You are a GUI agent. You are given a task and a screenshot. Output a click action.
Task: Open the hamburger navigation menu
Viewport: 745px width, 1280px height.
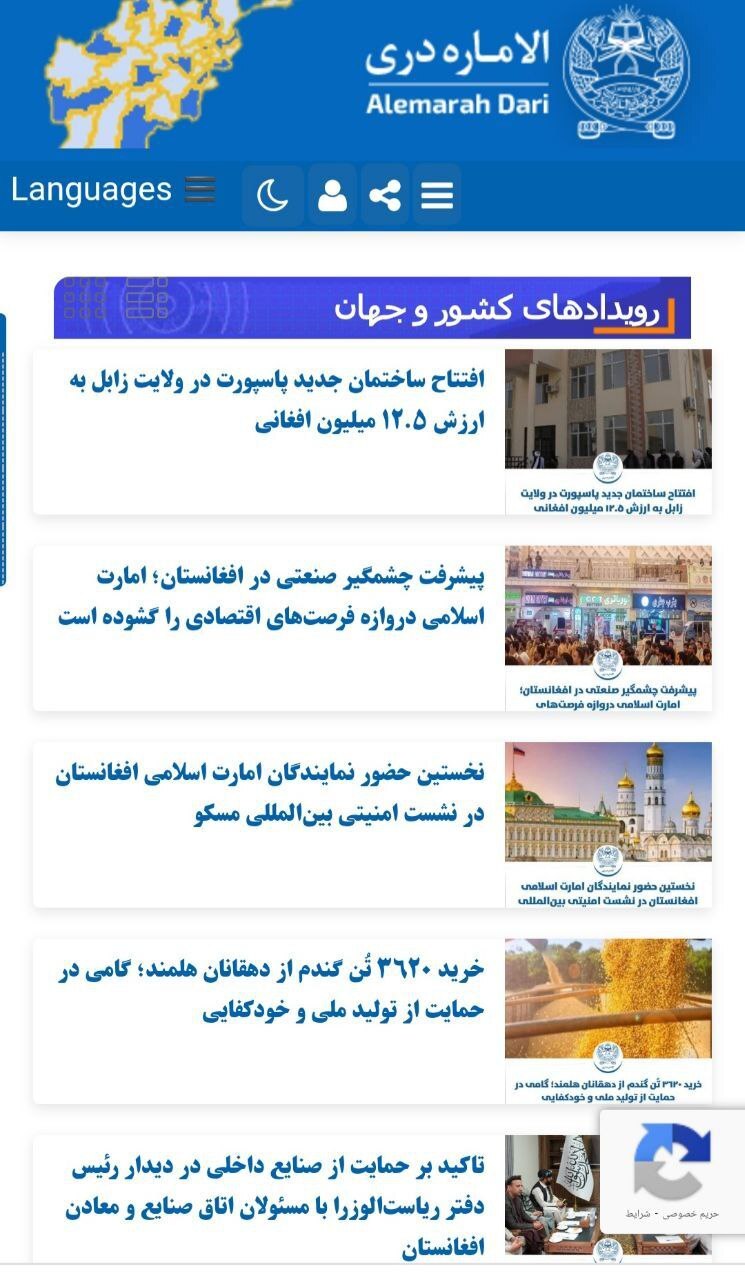437,195
